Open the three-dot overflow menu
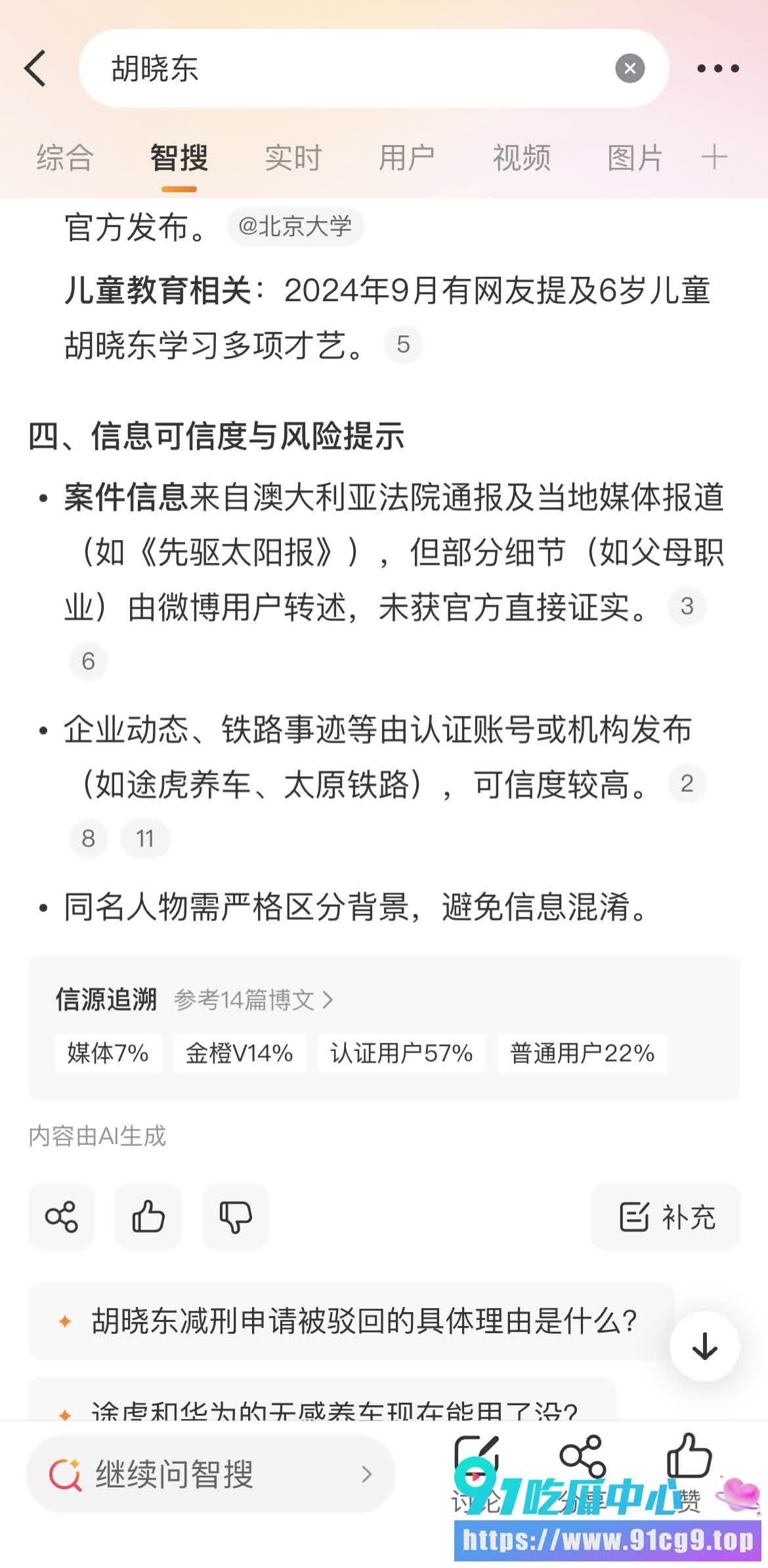Viewport: 768px width, 1568px height. 717,68
